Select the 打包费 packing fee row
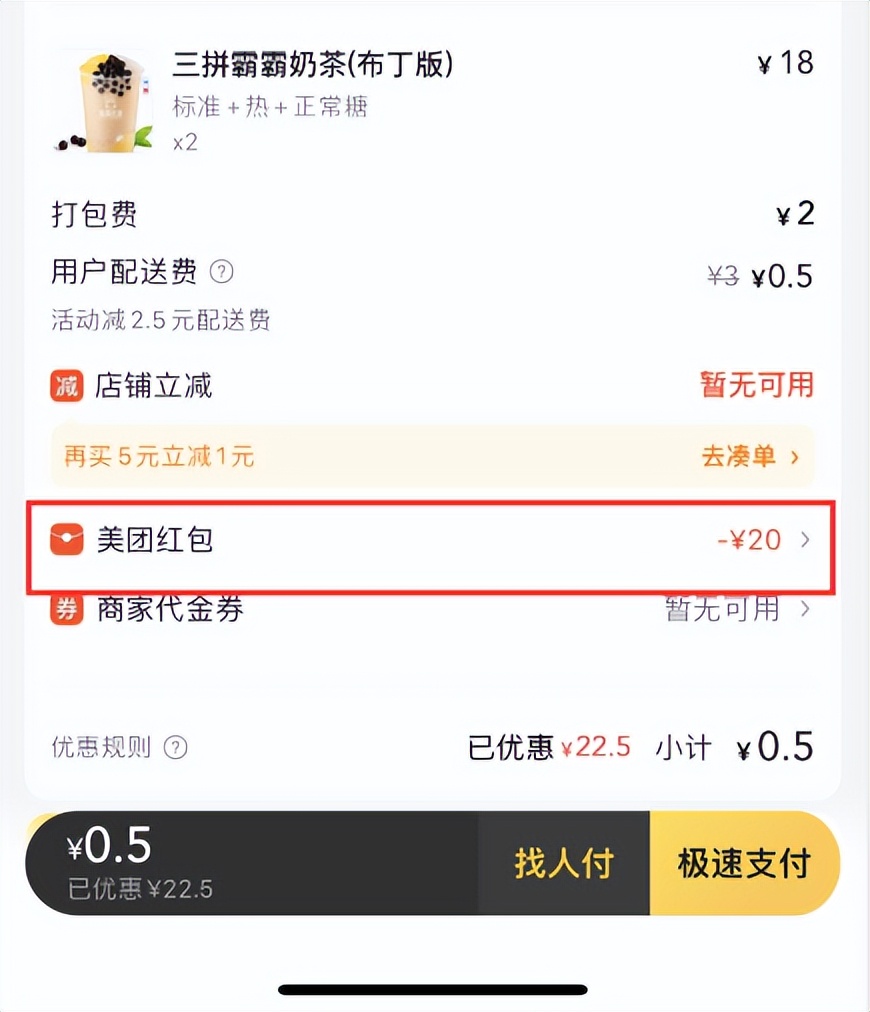 point(94,214)
